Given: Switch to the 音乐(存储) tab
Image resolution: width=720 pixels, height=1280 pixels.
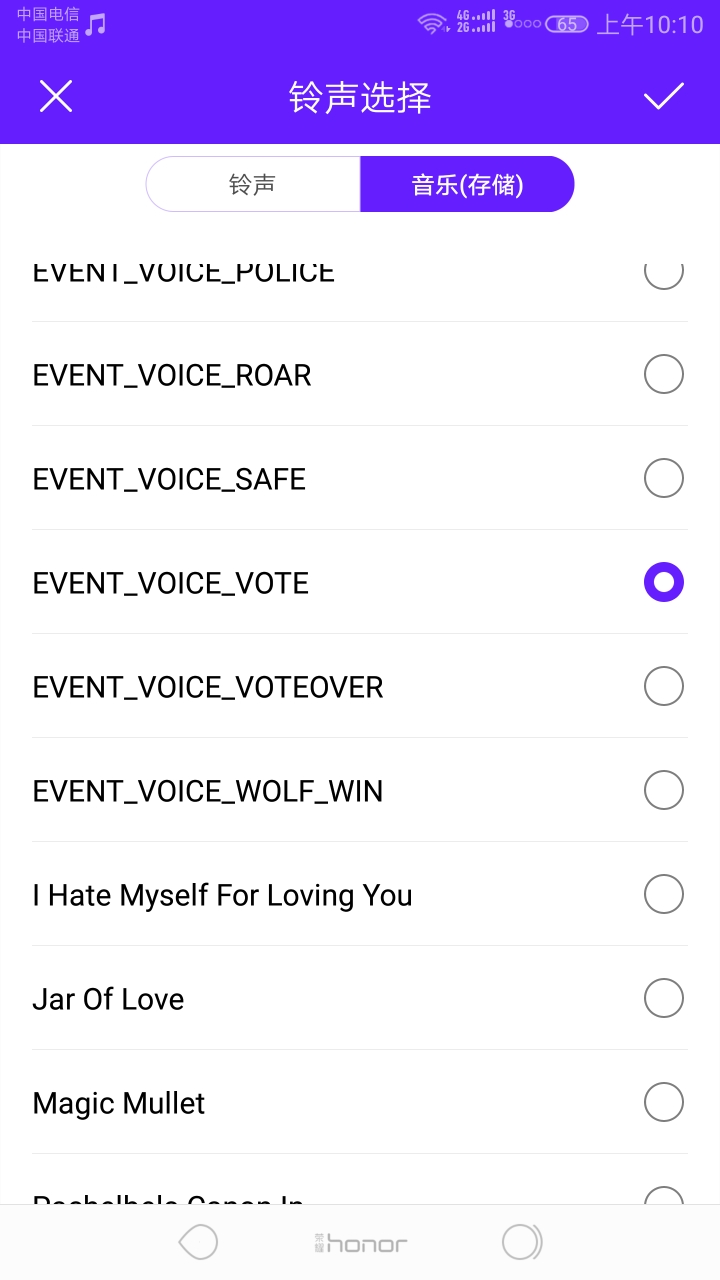Looking at the screenshot, I should point(467,184).
